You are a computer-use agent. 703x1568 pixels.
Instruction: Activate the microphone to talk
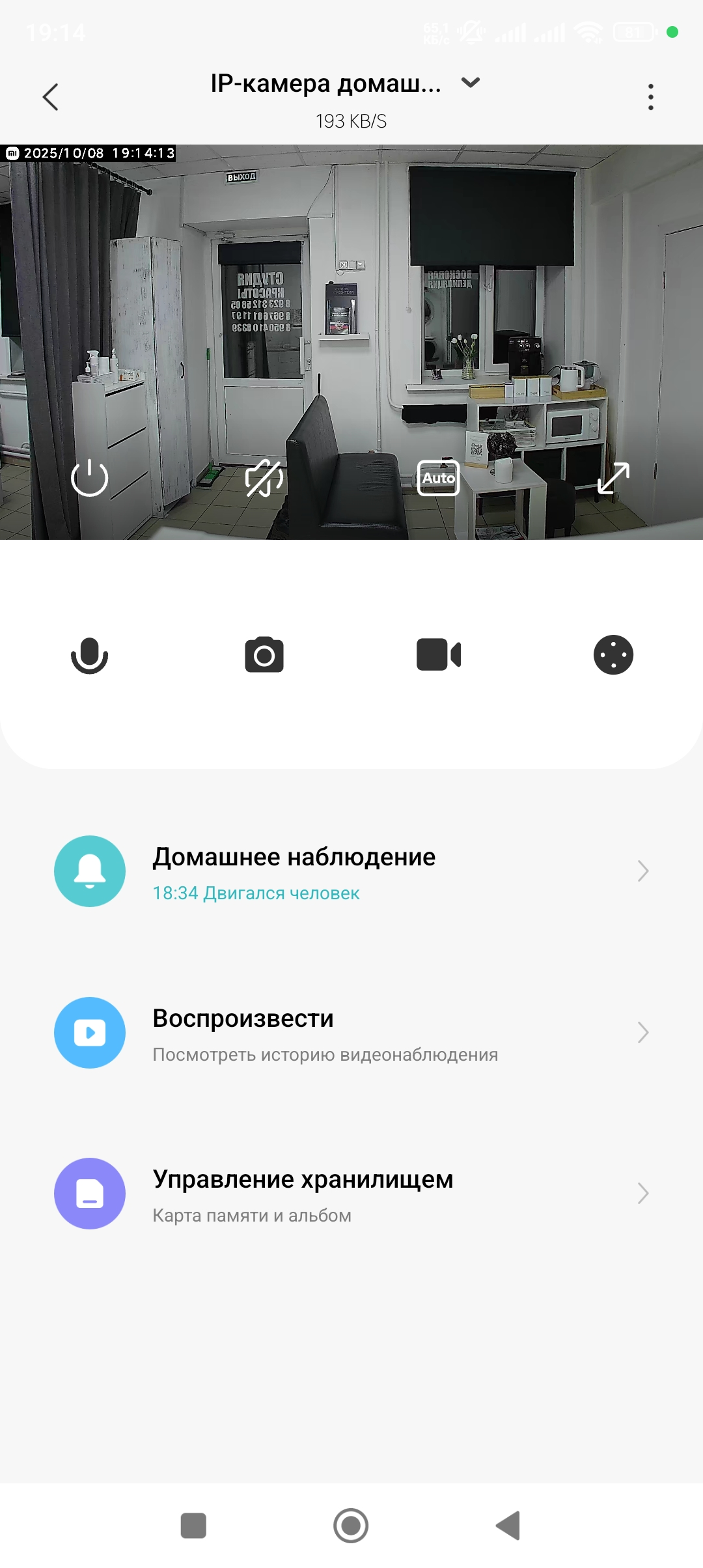(89, 655)
